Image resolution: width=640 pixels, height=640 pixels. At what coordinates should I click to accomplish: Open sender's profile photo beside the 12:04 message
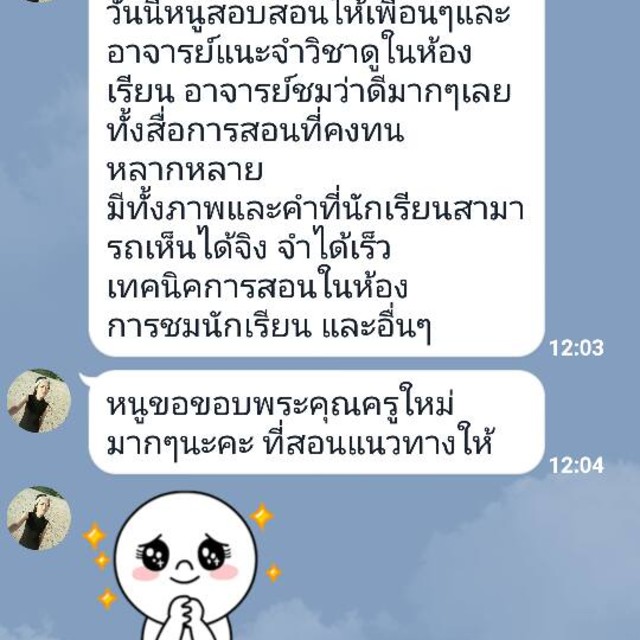coord(39,401)
